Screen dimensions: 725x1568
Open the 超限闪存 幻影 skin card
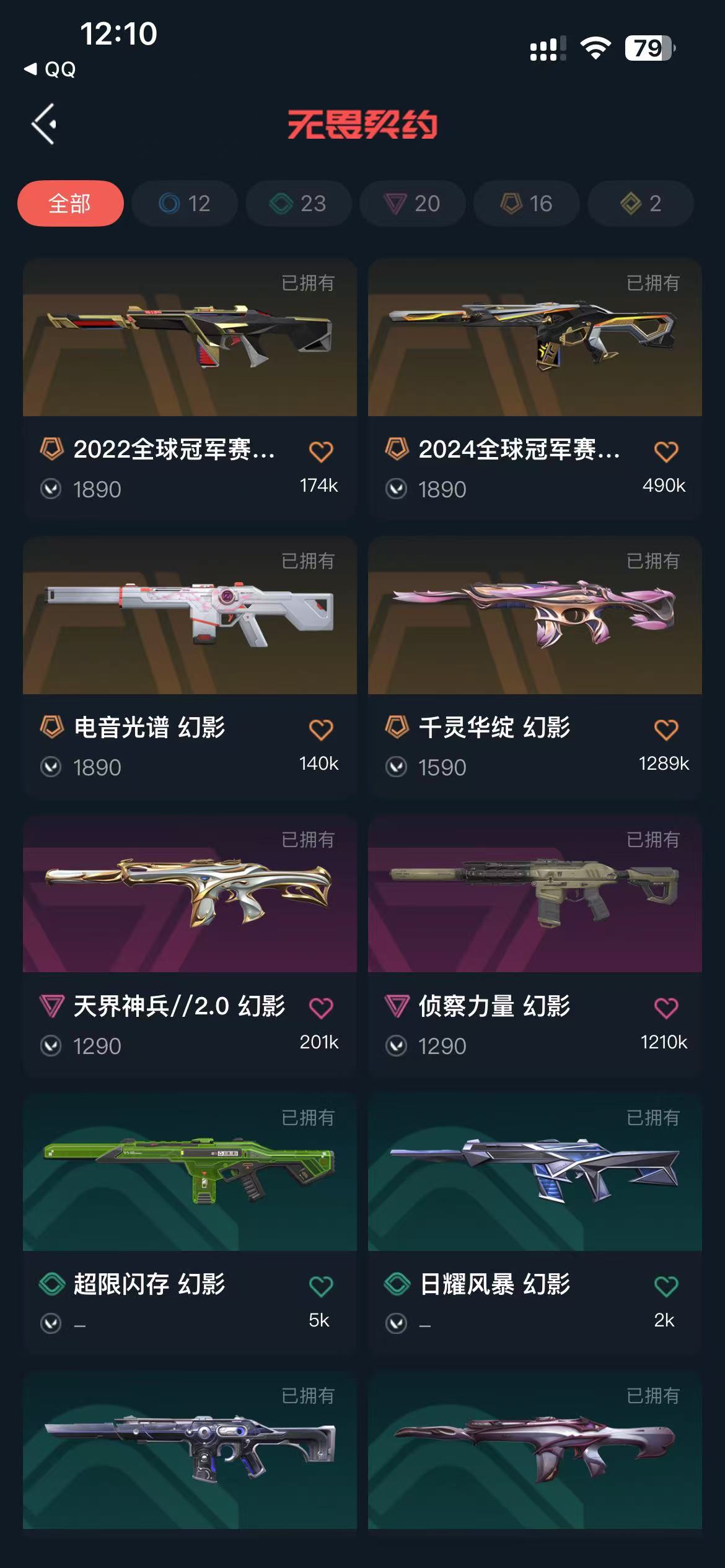[x=190, y=1173]
